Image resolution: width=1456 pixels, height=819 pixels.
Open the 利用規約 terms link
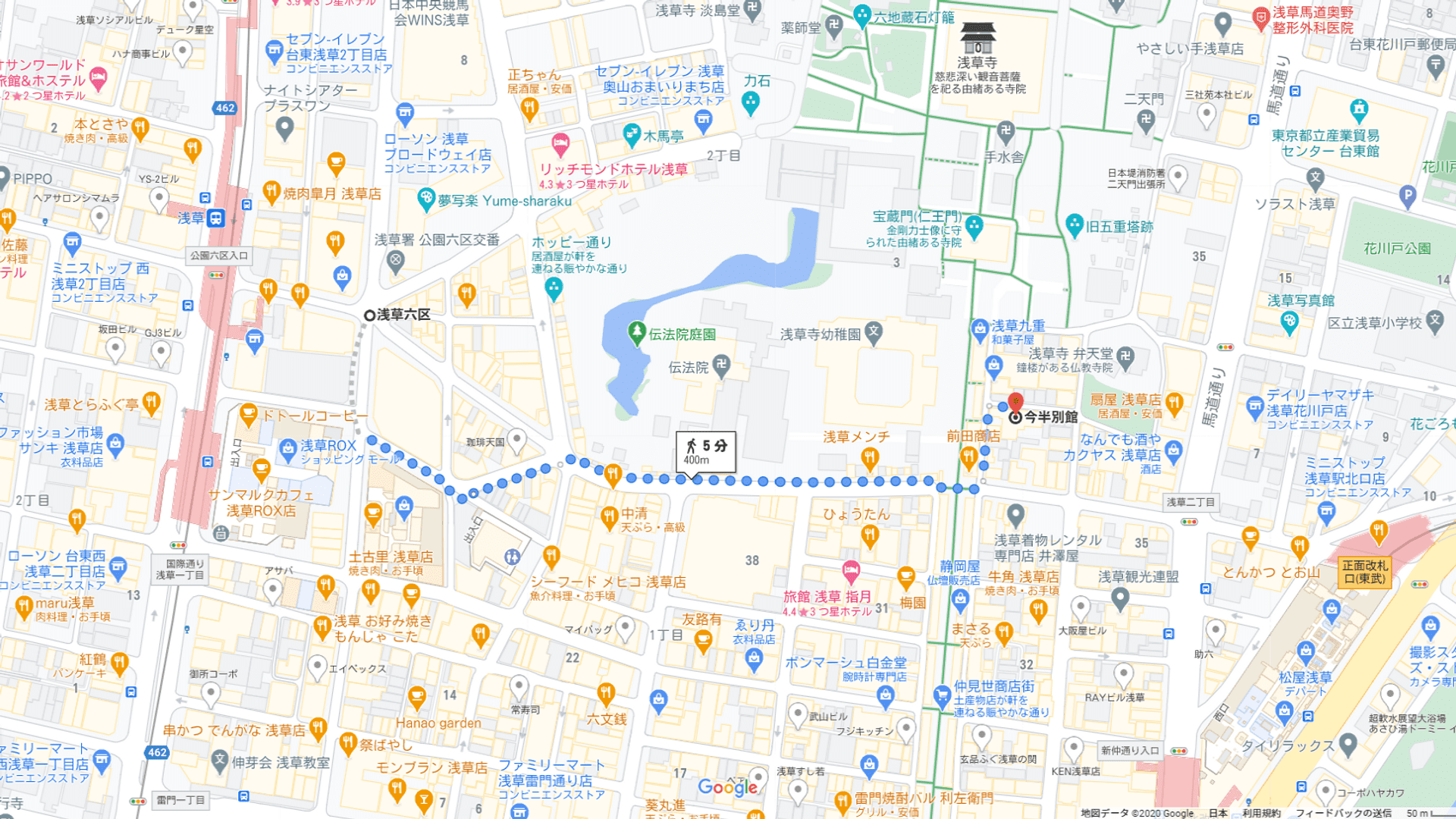pyautogui.click(x=1260, y=813)
